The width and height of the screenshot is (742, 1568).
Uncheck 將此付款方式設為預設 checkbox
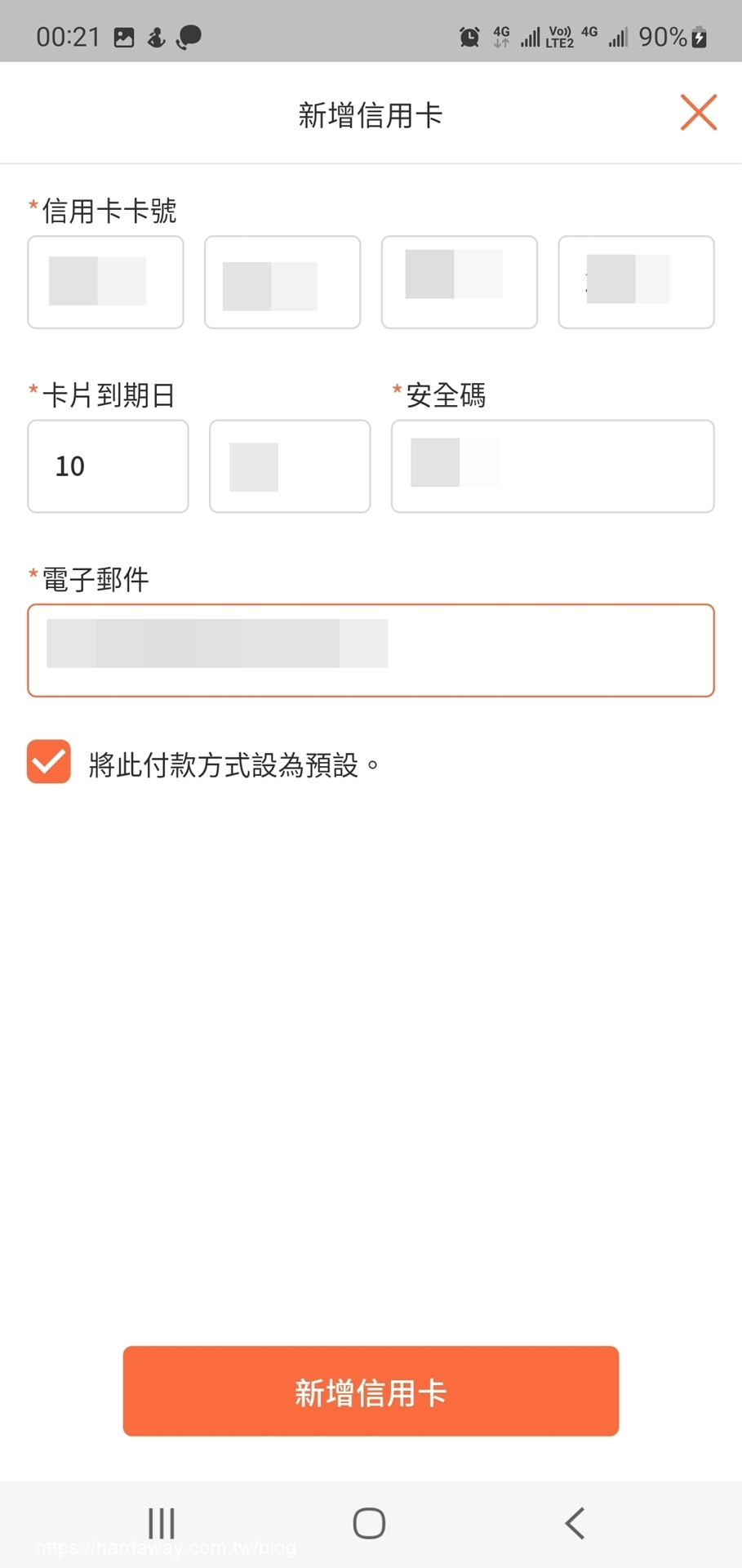pyautogui.click(x=49, y=762)
